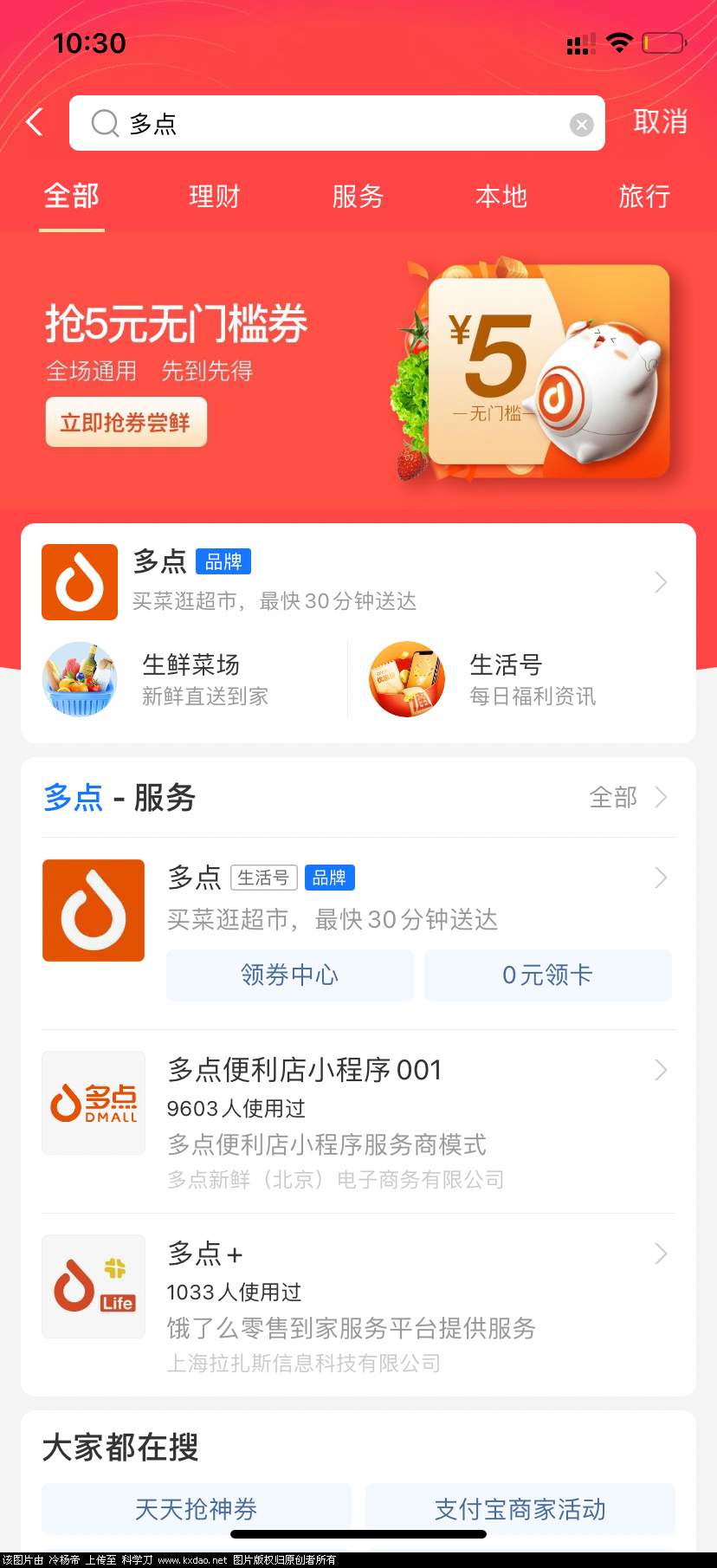The width and height of the screenshot is (717, 1568).
Task: Switch to the 理财 tab
Action: pos(214,197)
